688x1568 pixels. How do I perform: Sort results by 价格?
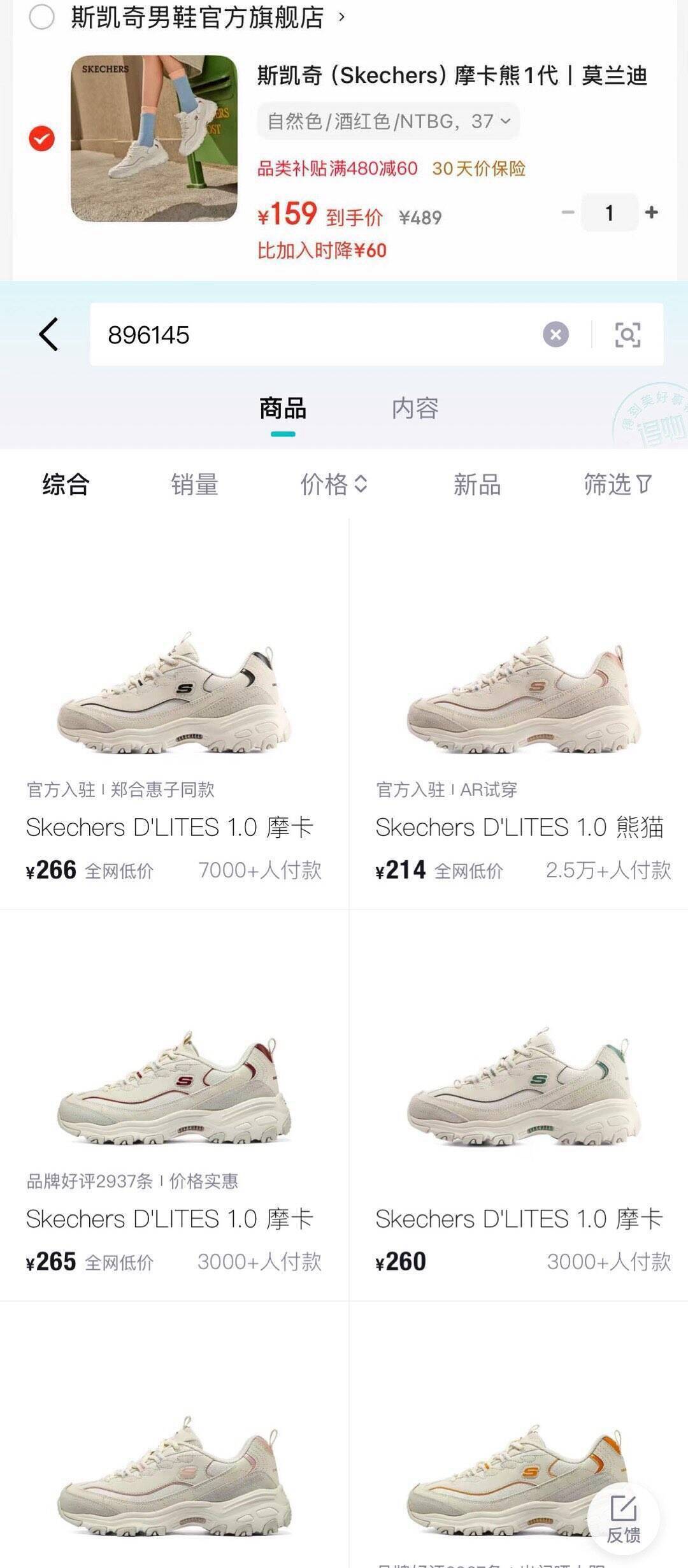pos(334,484)
